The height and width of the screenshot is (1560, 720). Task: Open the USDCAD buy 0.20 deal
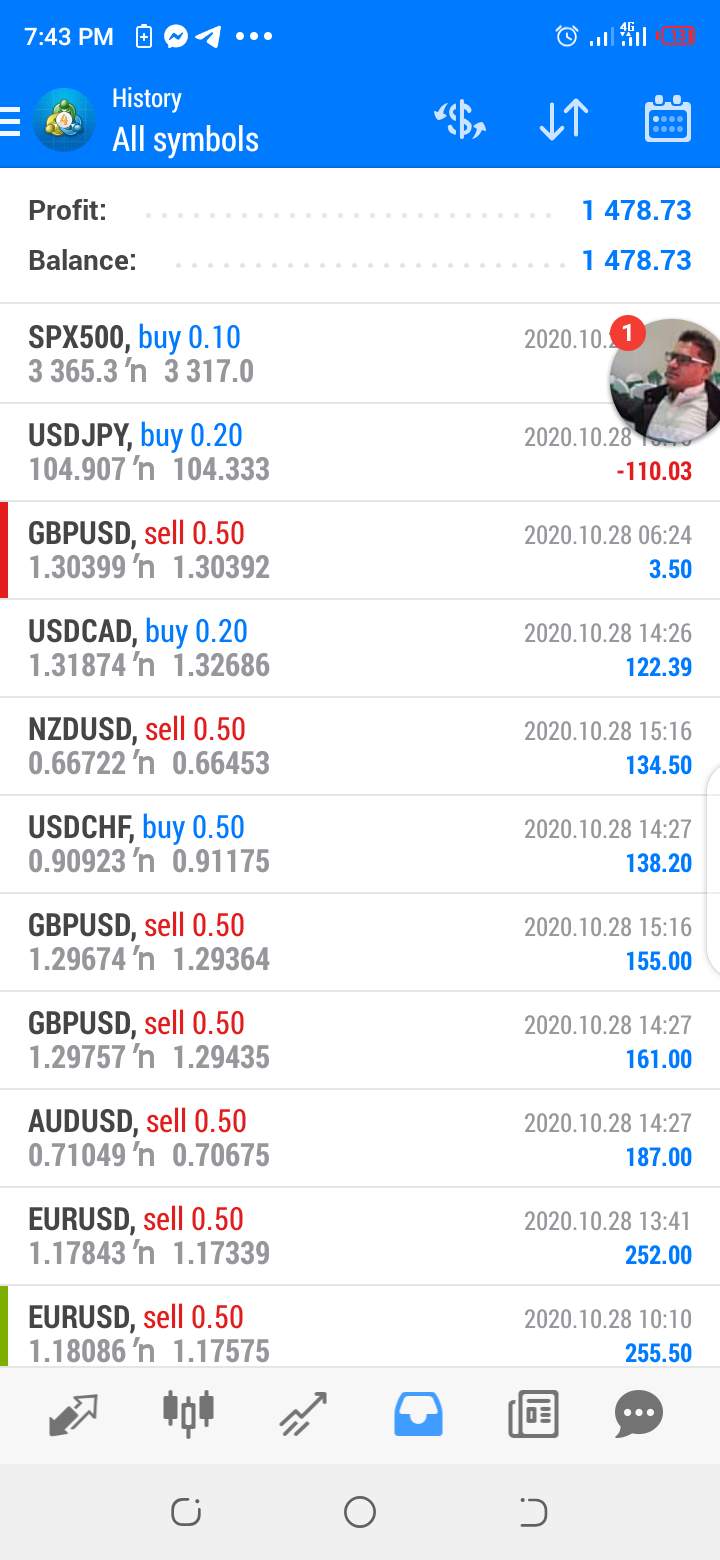[x=360, y=648]
